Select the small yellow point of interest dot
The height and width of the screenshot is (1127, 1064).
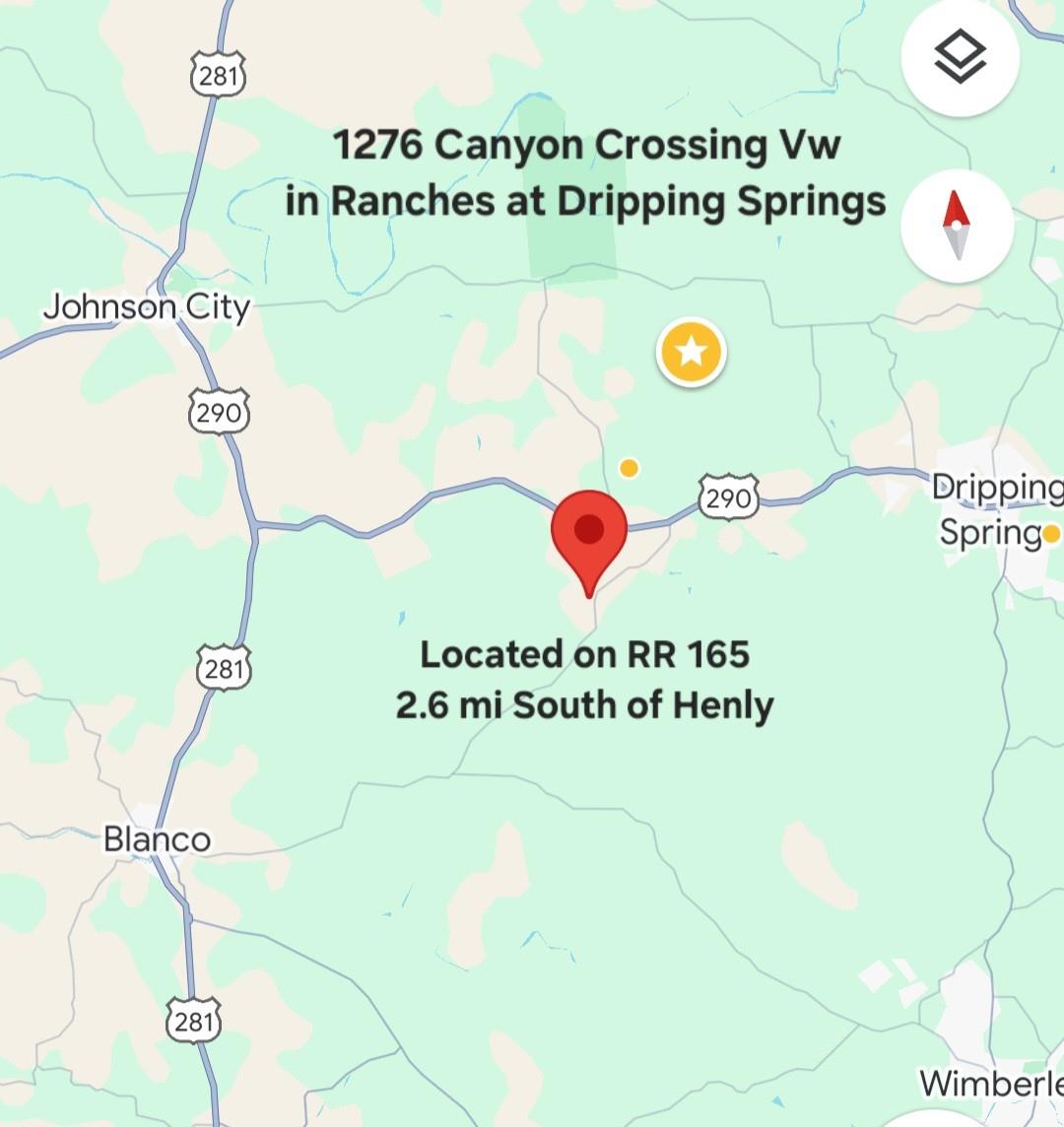coord(629,468)
